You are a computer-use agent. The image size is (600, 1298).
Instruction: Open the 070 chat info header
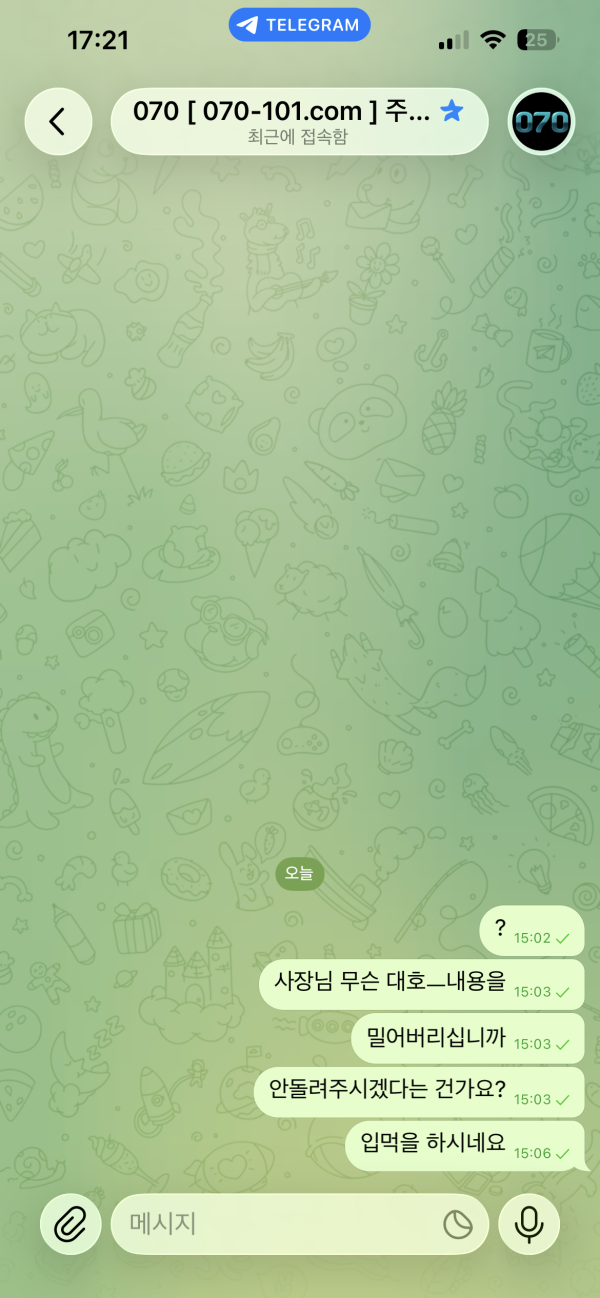(x=299, y=122)
